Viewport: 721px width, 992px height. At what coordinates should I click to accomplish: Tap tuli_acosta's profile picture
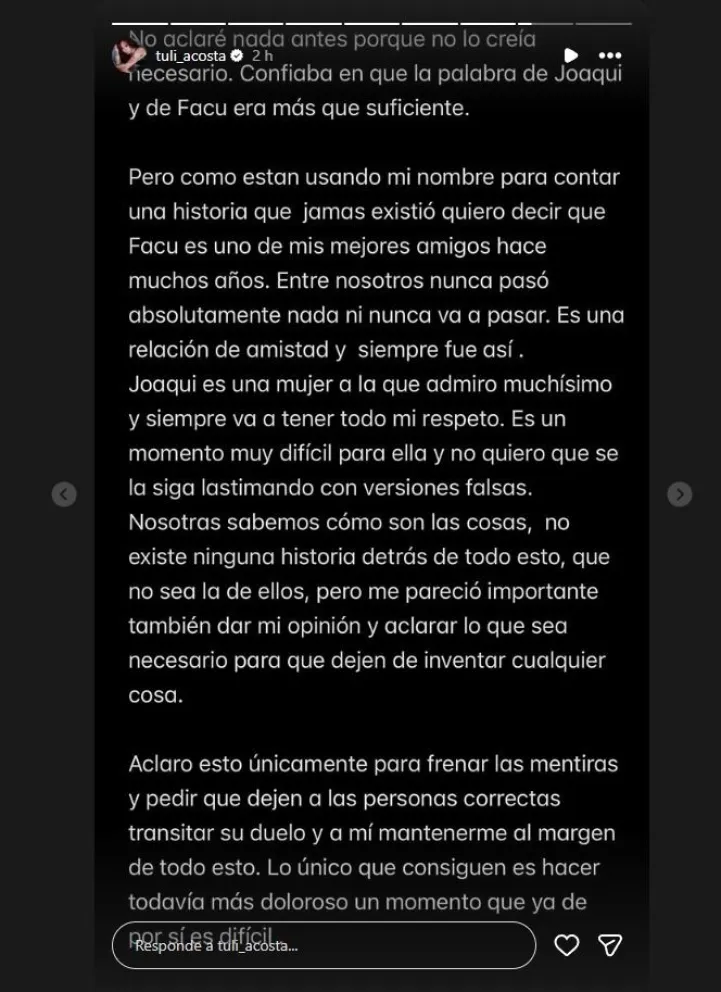130,56
